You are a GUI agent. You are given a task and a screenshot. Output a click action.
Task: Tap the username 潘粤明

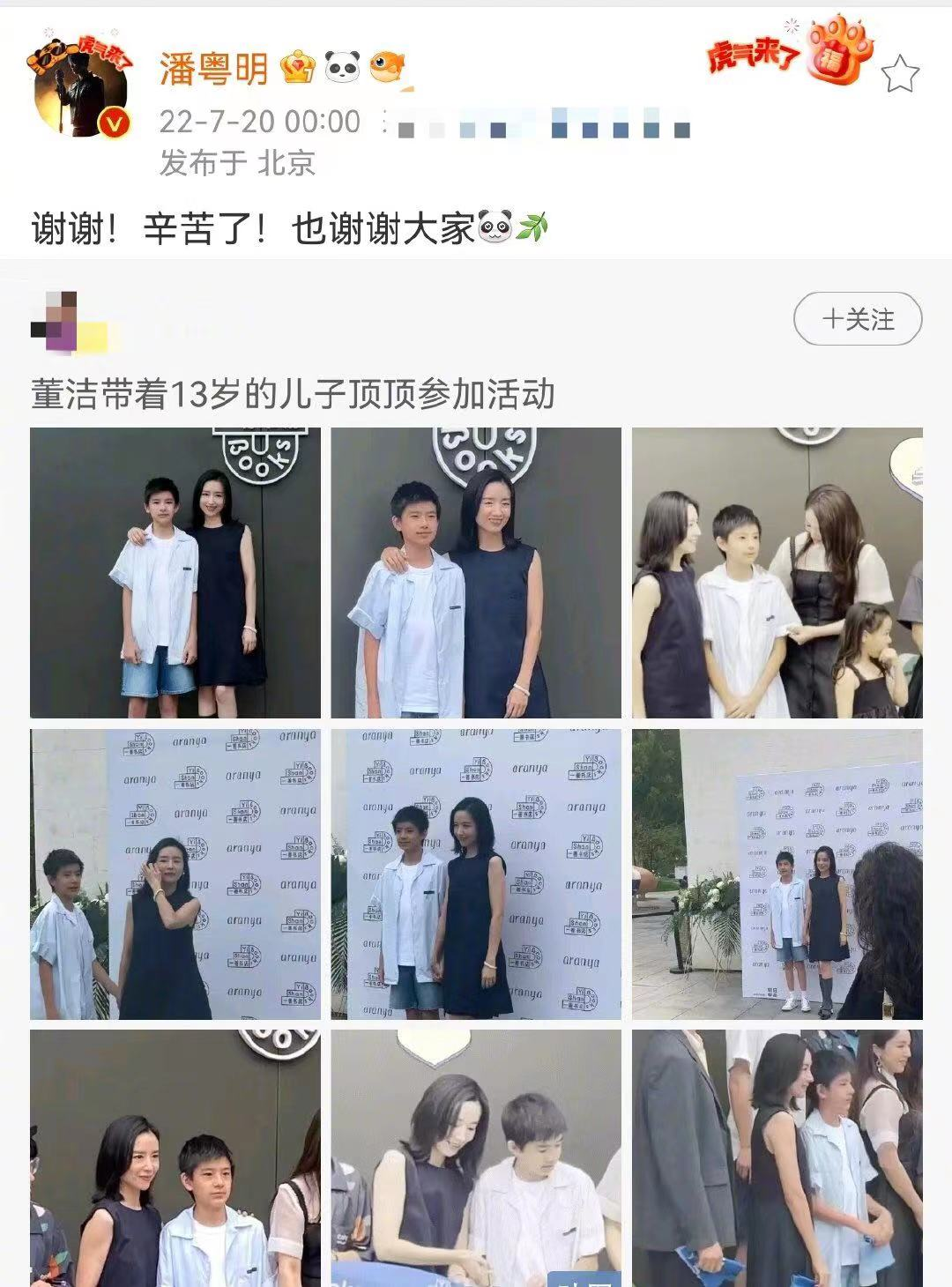213,68
